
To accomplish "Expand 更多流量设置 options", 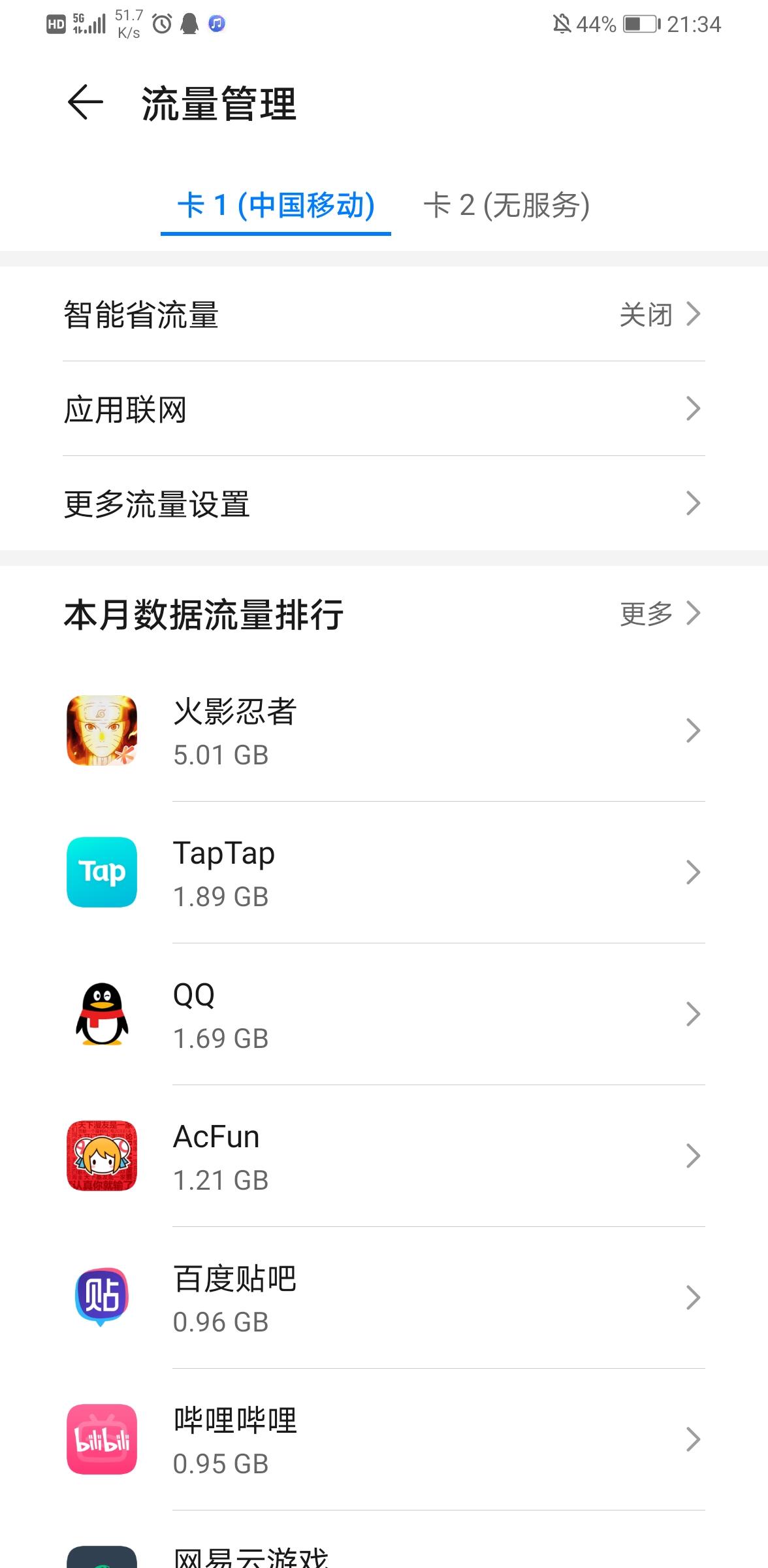I will click(384, 503).
